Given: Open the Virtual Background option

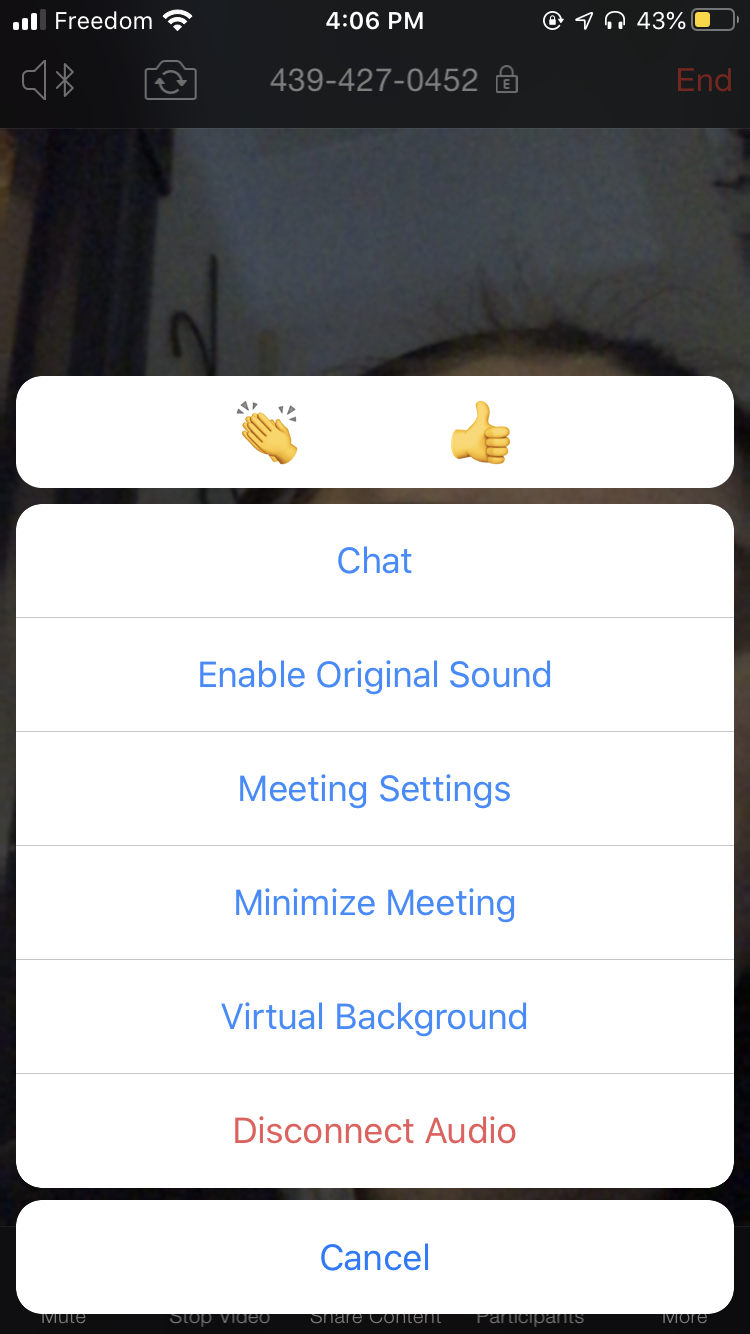Looking at the screenshot, I should click(375, 1017).
